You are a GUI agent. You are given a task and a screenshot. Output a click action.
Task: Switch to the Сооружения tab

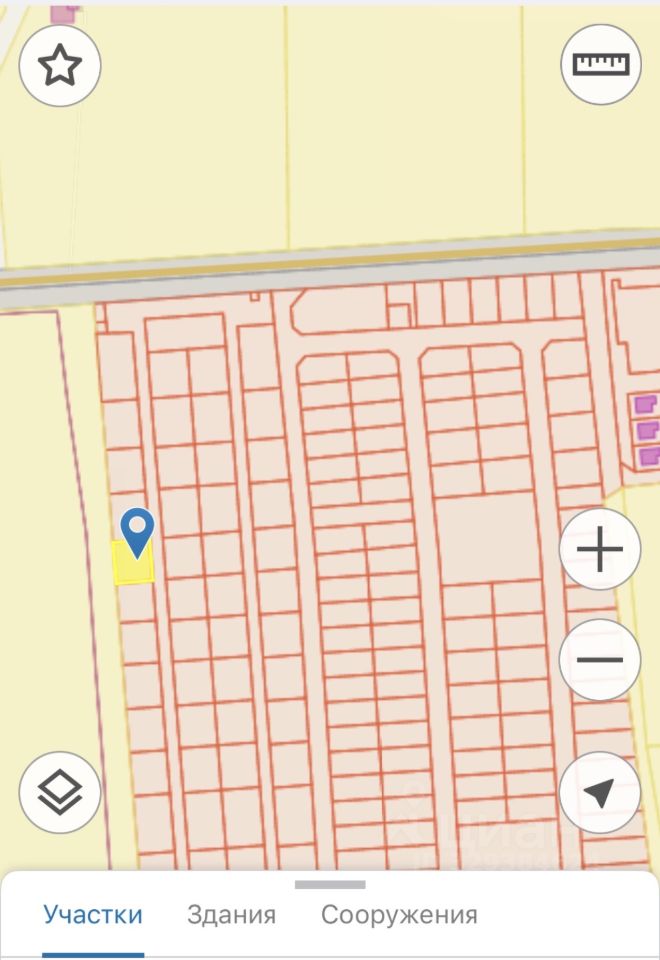(x=399, y=914)
